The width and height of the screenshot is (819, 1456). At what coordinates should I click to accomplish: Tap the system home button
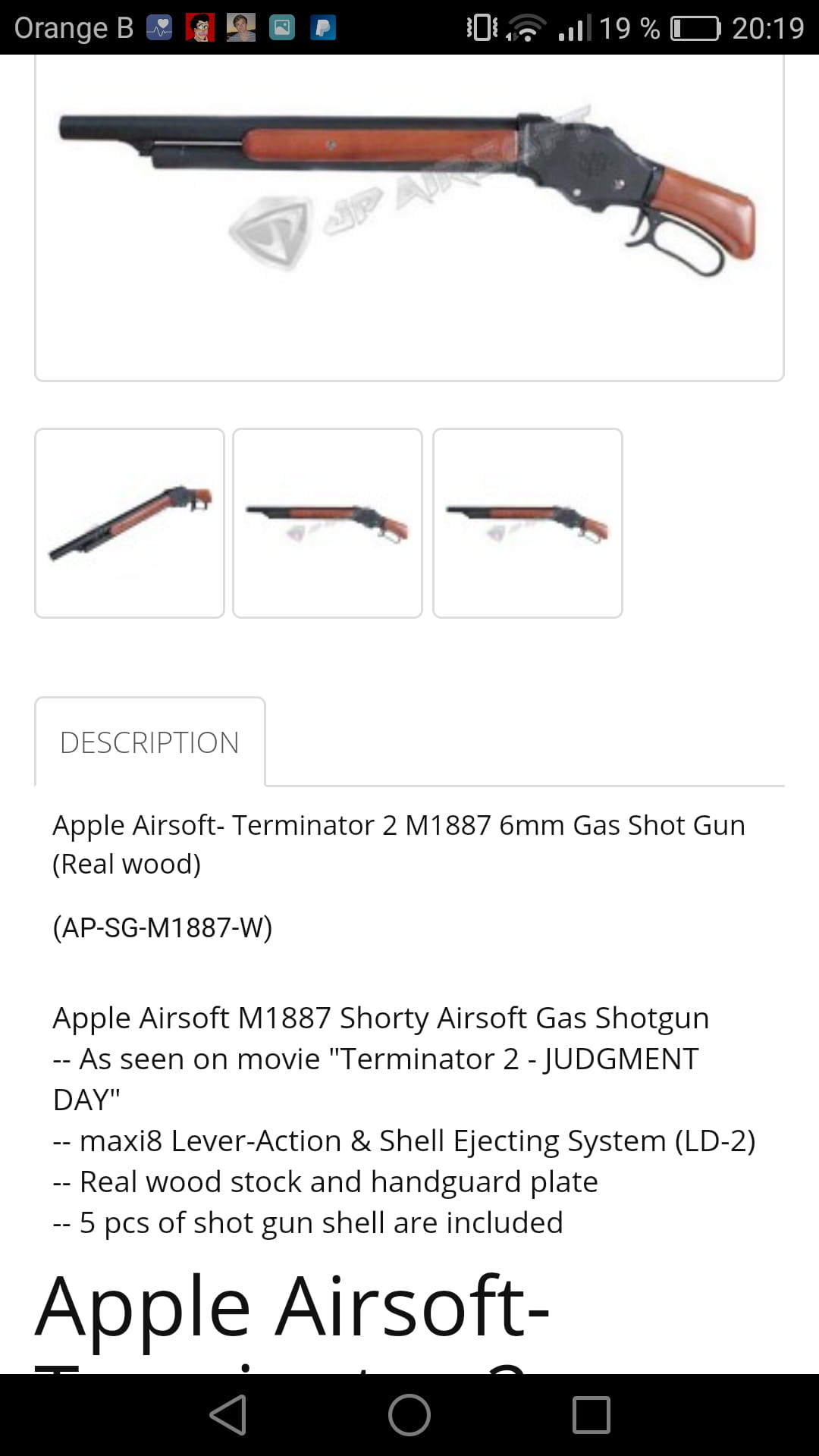pyautogui.click(x=409, y=1415)
